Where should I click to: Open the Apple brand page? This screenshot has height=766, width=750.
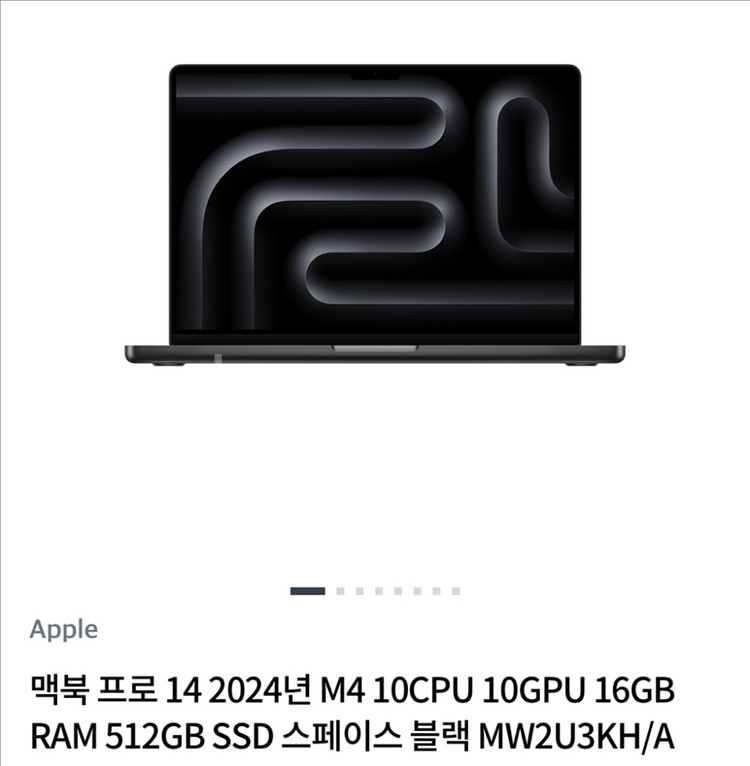(x=63, y=630)
